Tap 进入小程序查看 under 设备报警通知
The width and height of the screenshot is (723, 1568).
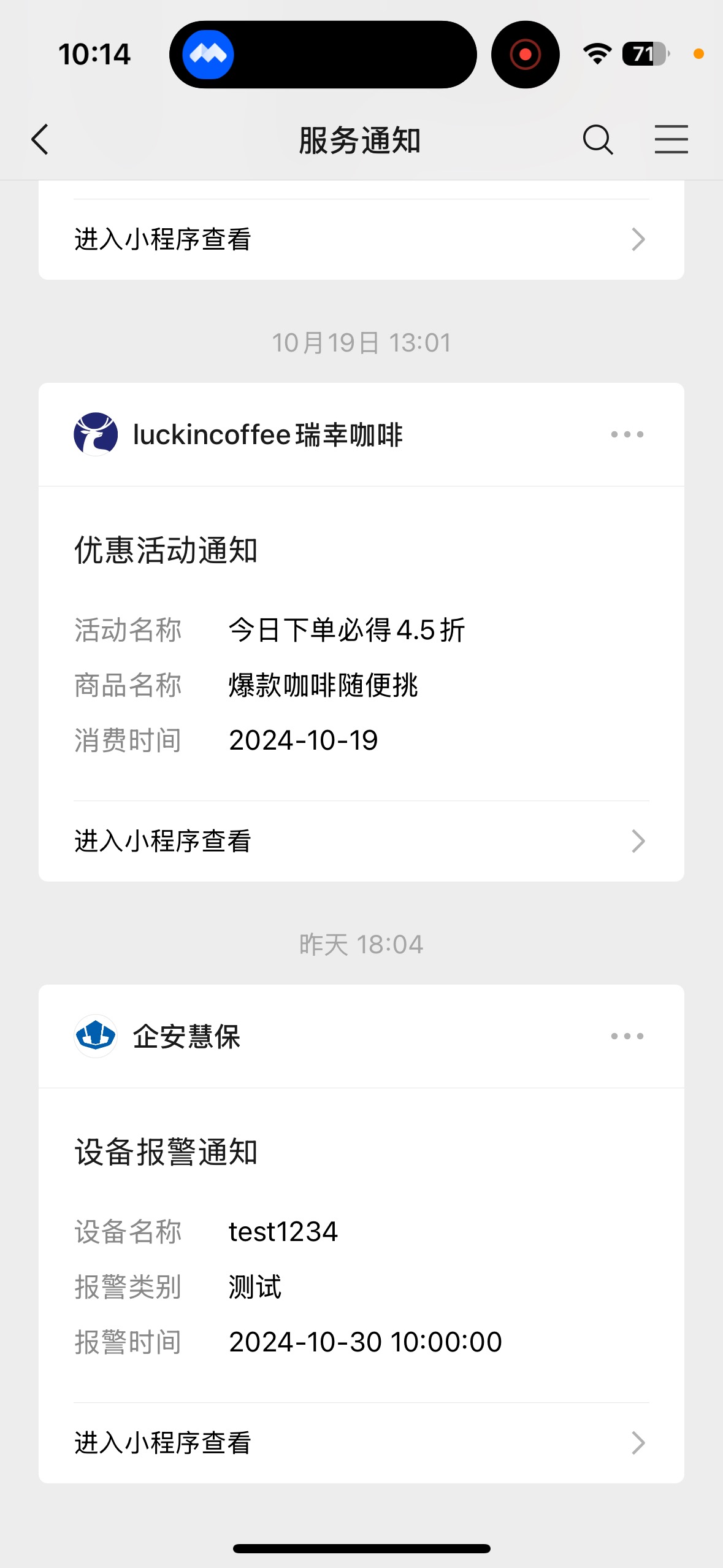pos(361,1443)
